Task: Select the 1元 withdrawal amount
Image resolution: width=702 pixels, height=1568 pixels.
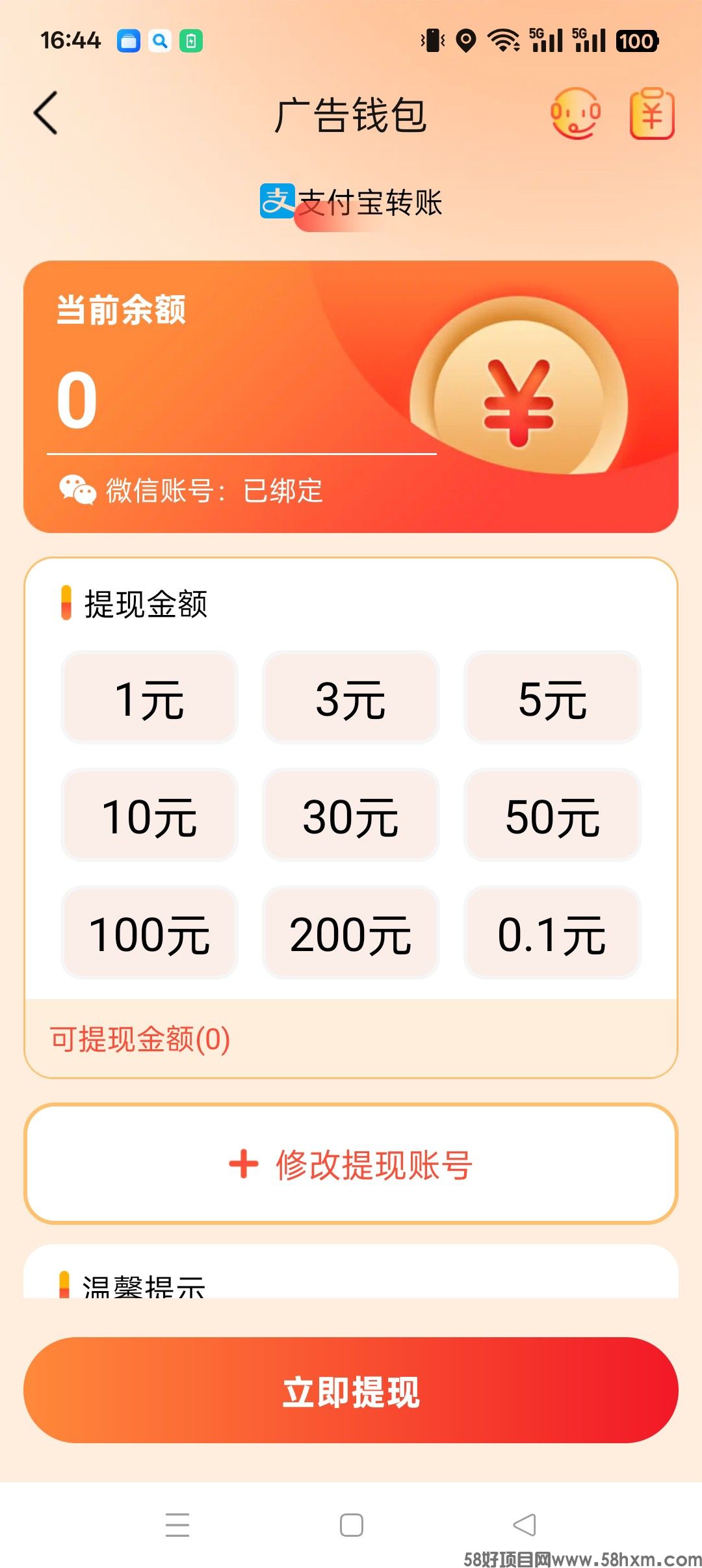Action: click(x=149, y=698)
